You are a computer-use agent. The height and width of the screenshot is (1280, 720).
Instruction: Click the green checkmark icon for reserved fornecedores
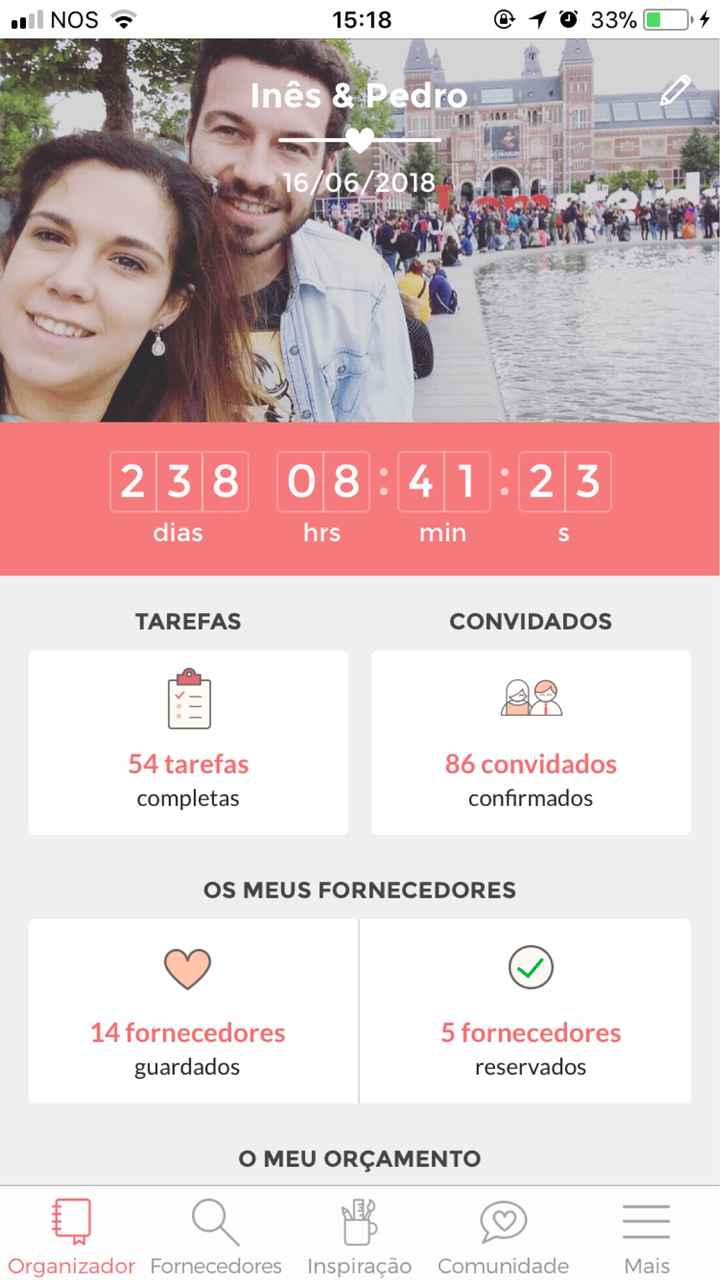click(530, 967)
